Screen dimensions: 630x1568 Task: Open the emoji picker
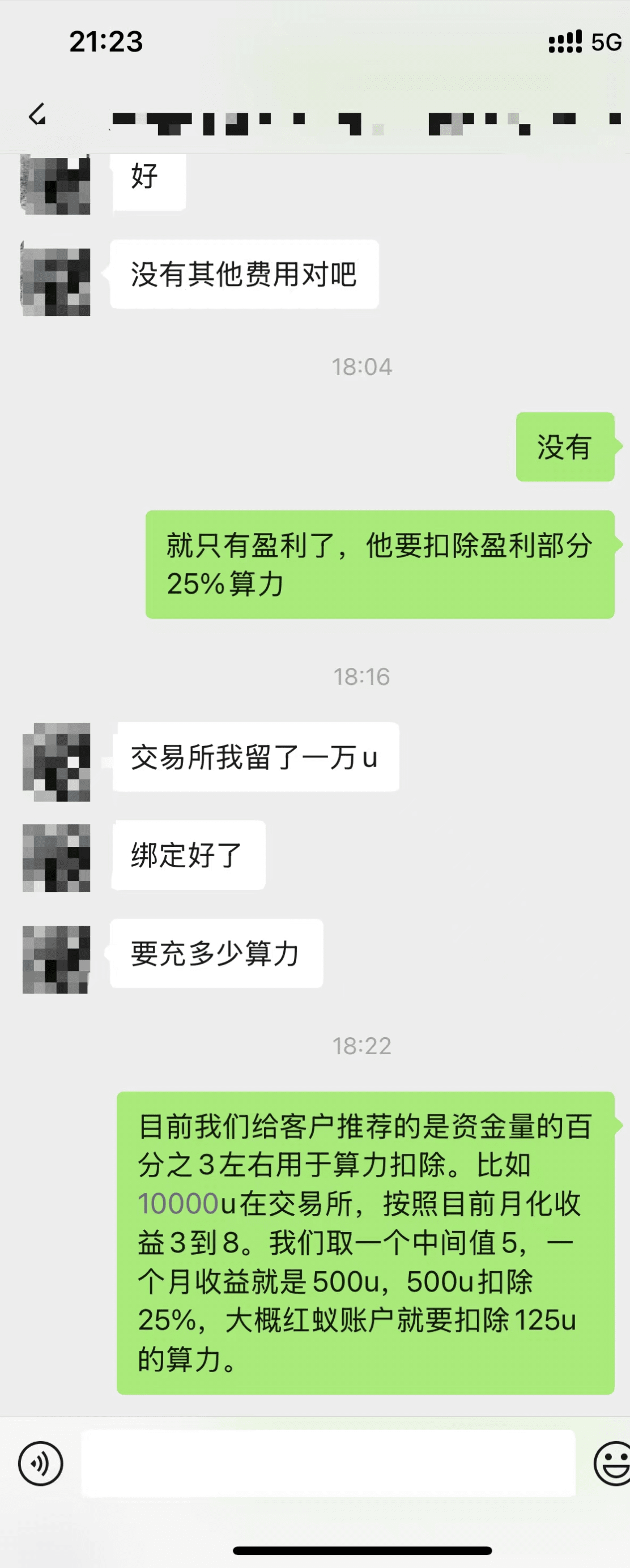coord(612,1463)
